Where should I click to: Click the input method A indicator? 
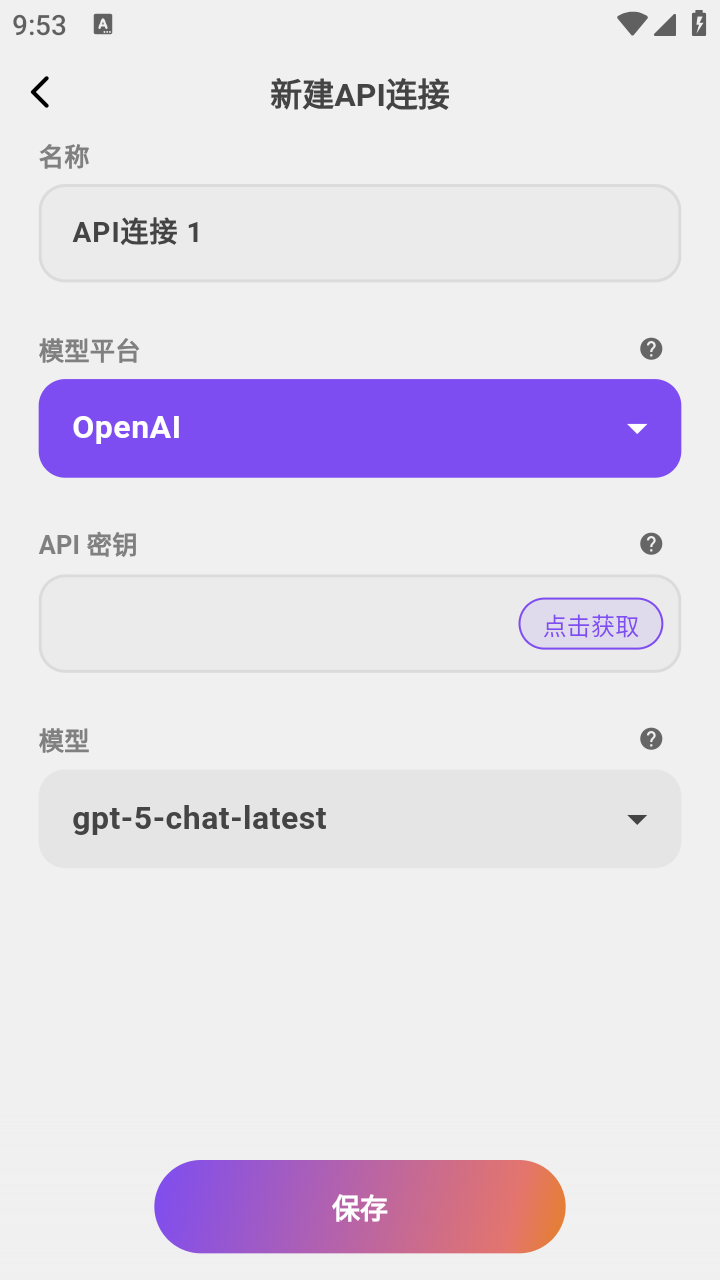click(103, 25)
